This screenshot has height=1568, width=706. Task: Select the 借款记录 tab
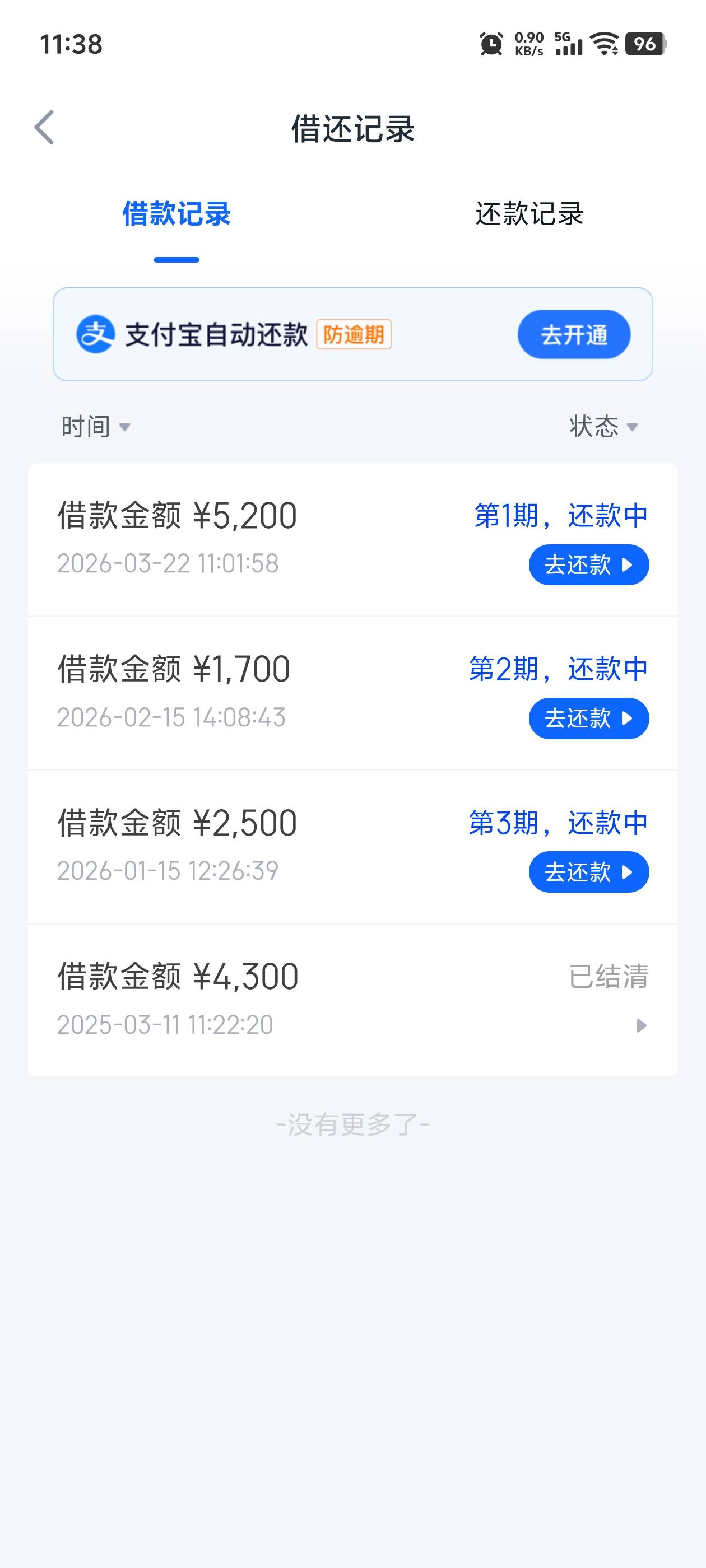[x=176, y=214]
